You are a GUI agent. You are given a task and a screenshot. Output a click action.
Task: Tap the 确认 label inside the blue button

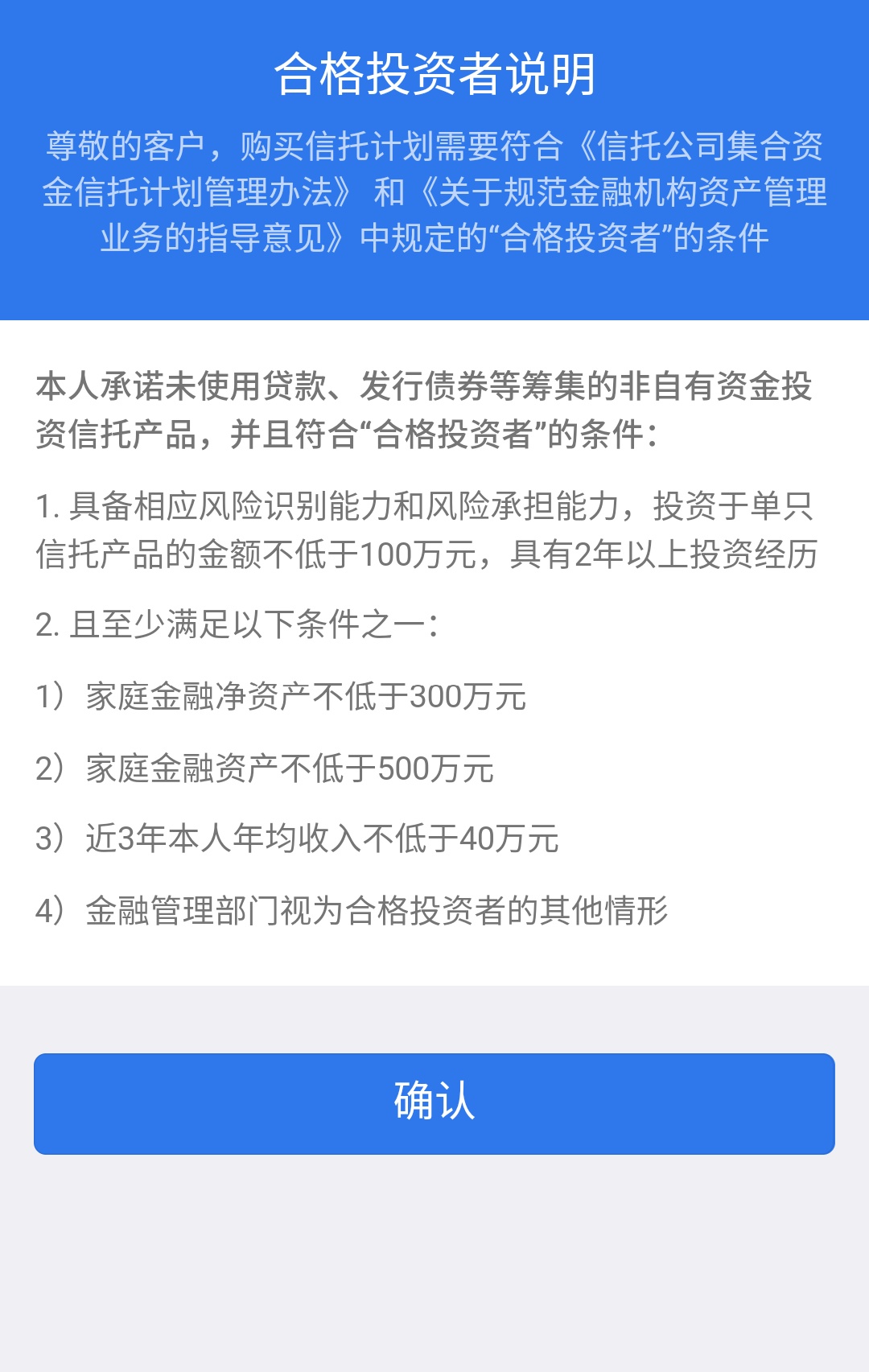click(x=434, y=1104)
